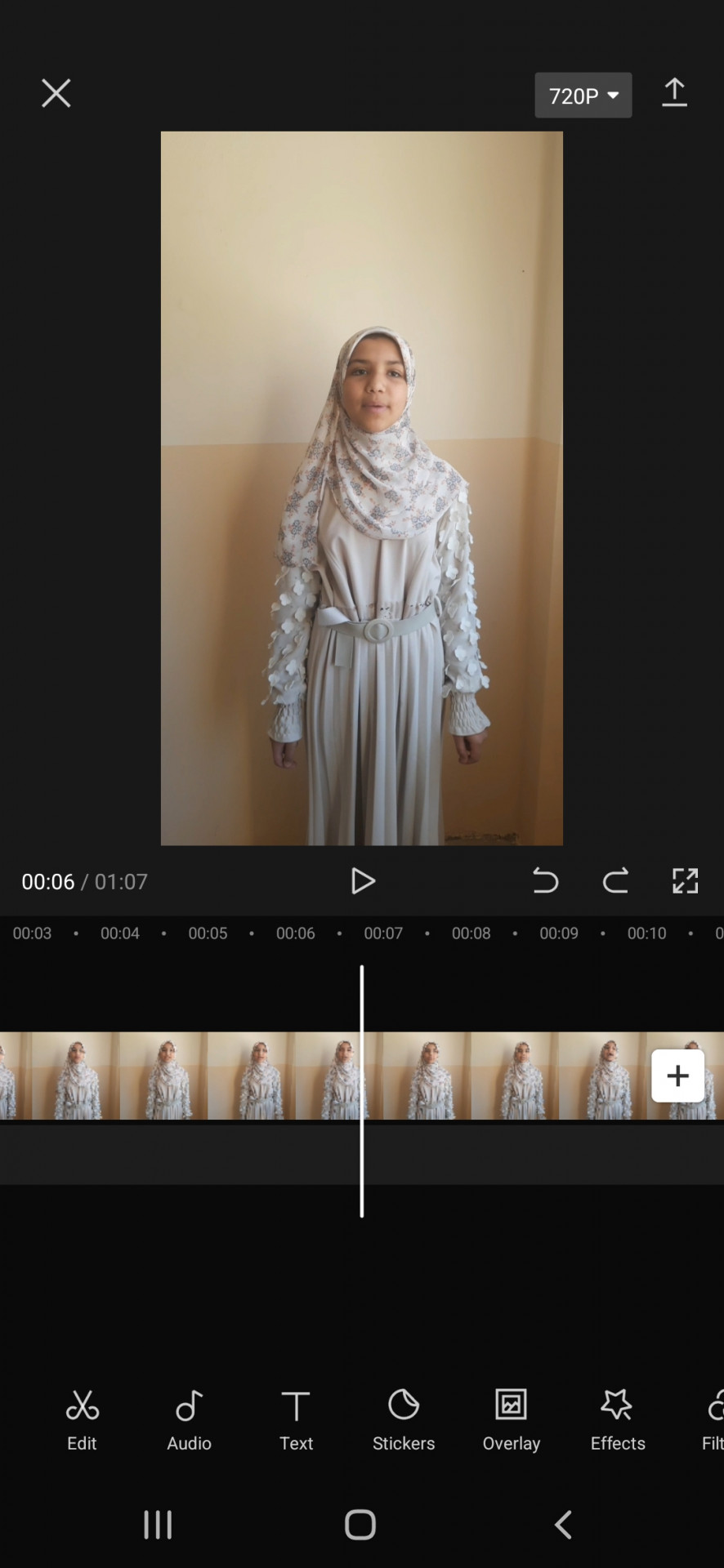Viewport: 724px width, 1568px height.
Task: Open the Effects panel
Action: point(618,1420)
